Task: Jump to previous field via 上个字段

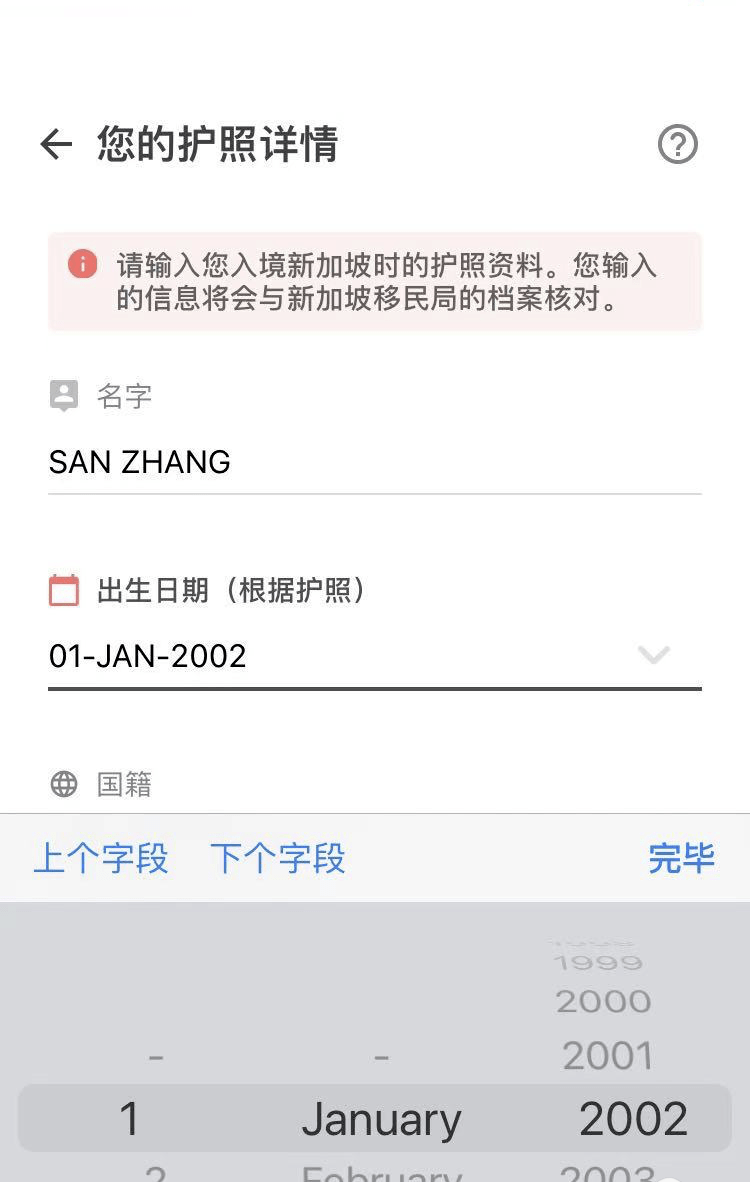Action: pos(101,859)
